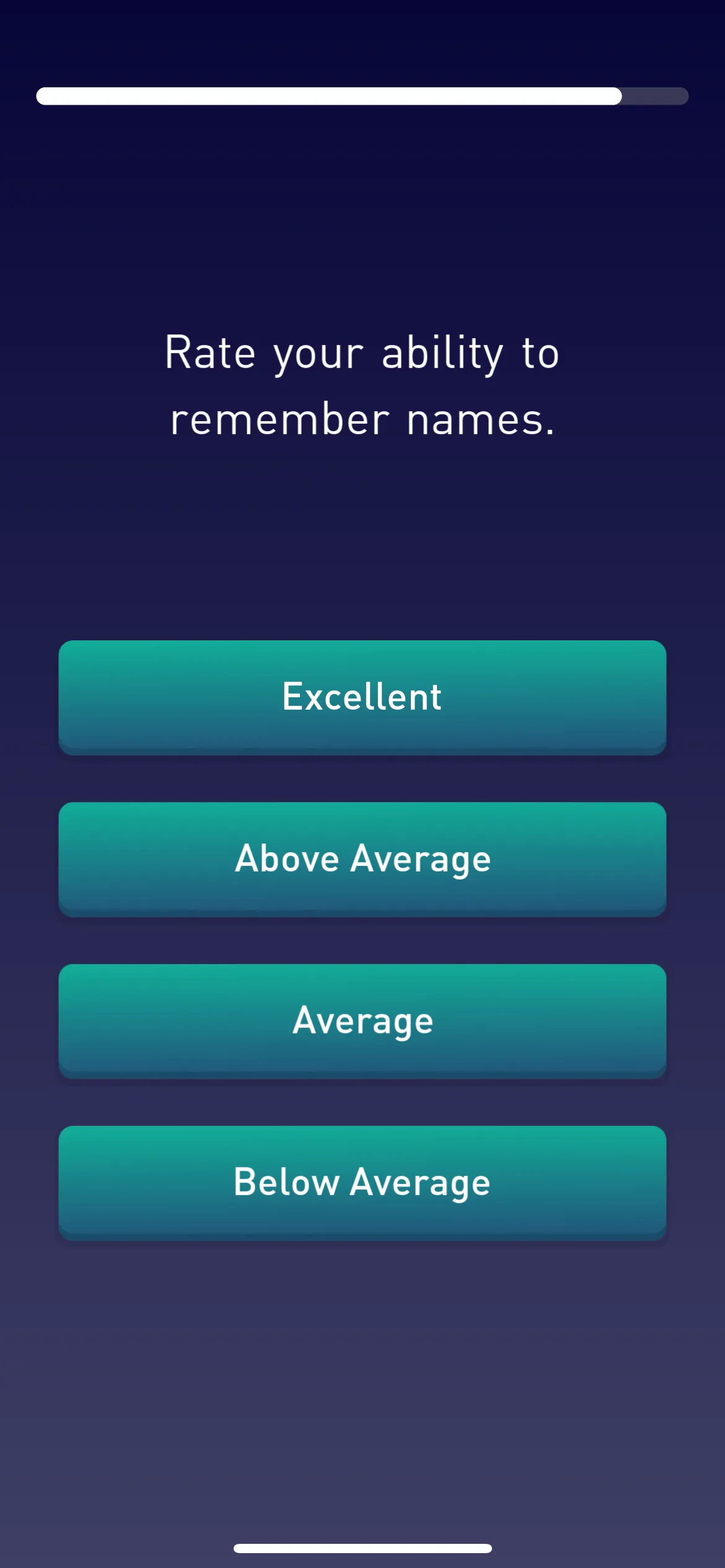The image size is (725, 1568).
Task: Choose the Excellent rating
Action: tap(362, 697)
